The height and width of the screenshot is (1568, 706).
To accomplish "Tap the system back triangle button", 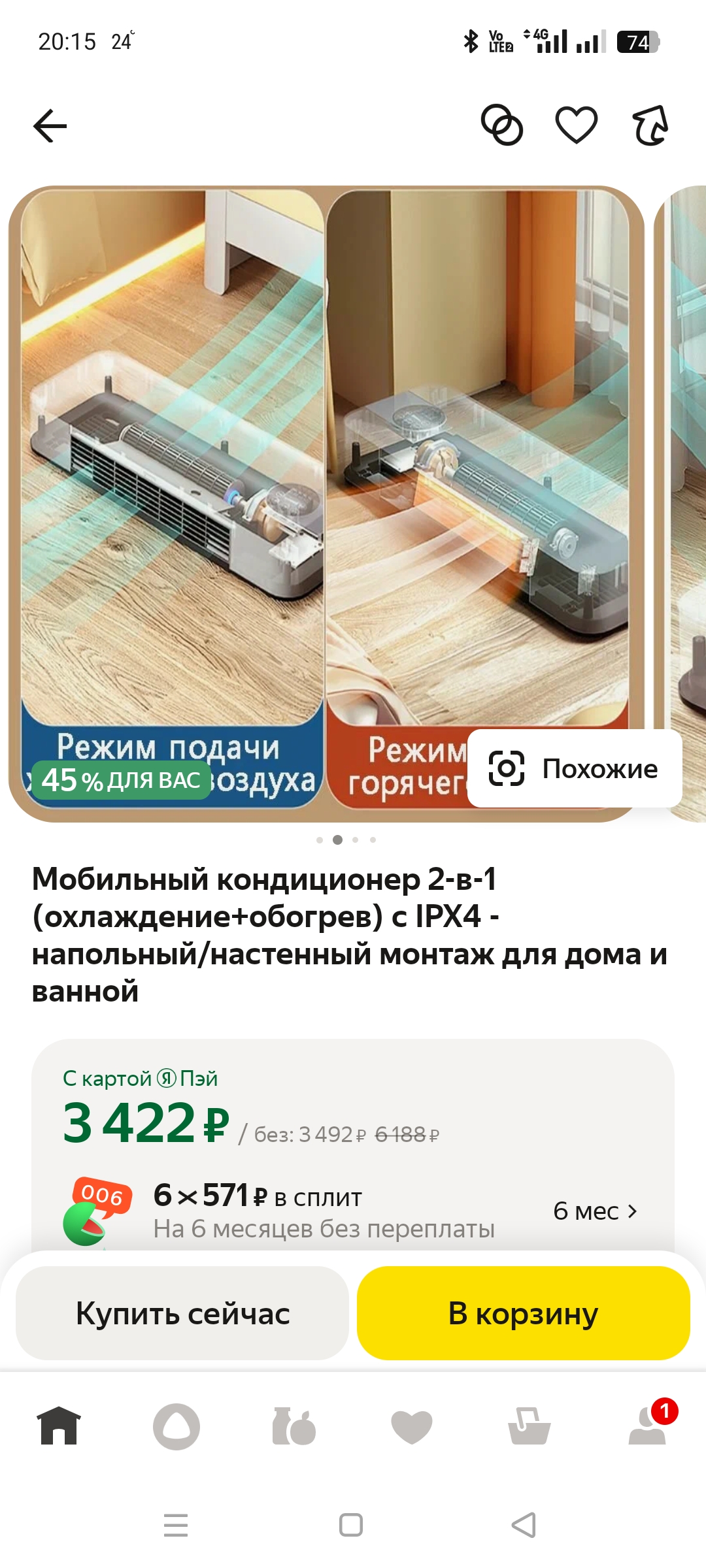I will point(524,1525).
